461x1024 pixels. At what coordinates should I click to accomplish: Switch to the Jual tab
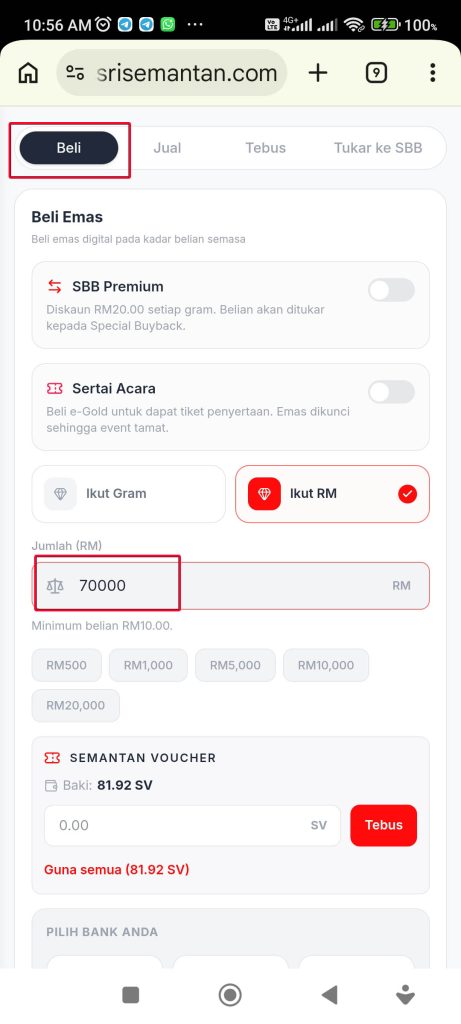point(167,148)
